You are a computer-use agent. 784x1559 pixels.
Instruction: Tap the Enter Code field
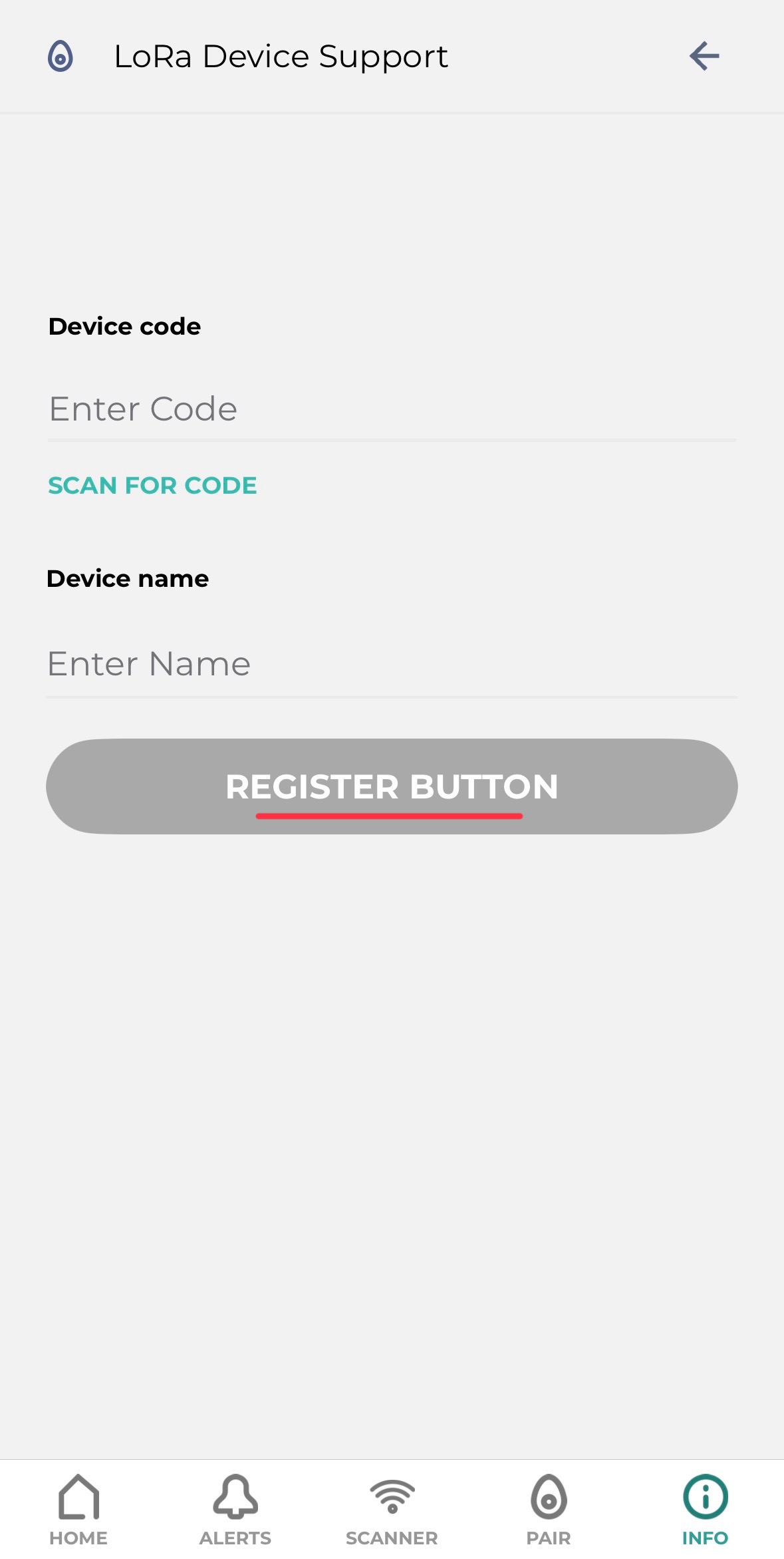(x=391, y=409)
